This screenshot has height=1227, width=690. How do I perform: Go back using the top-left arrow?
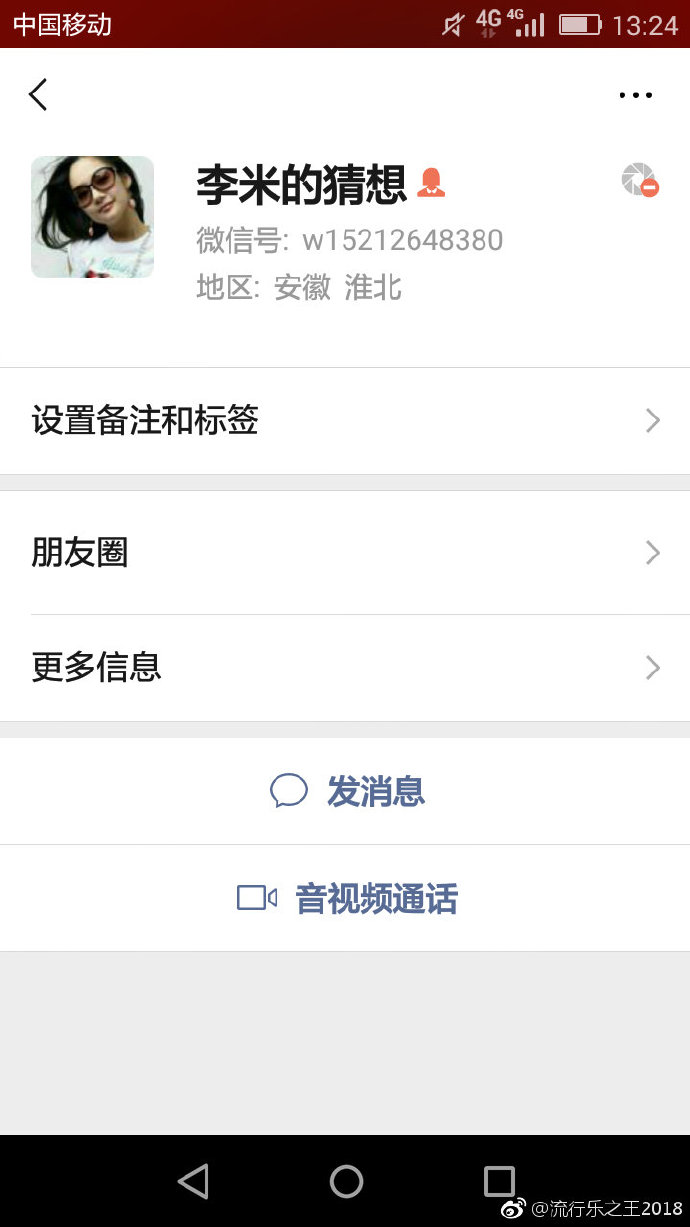[38, 95]
